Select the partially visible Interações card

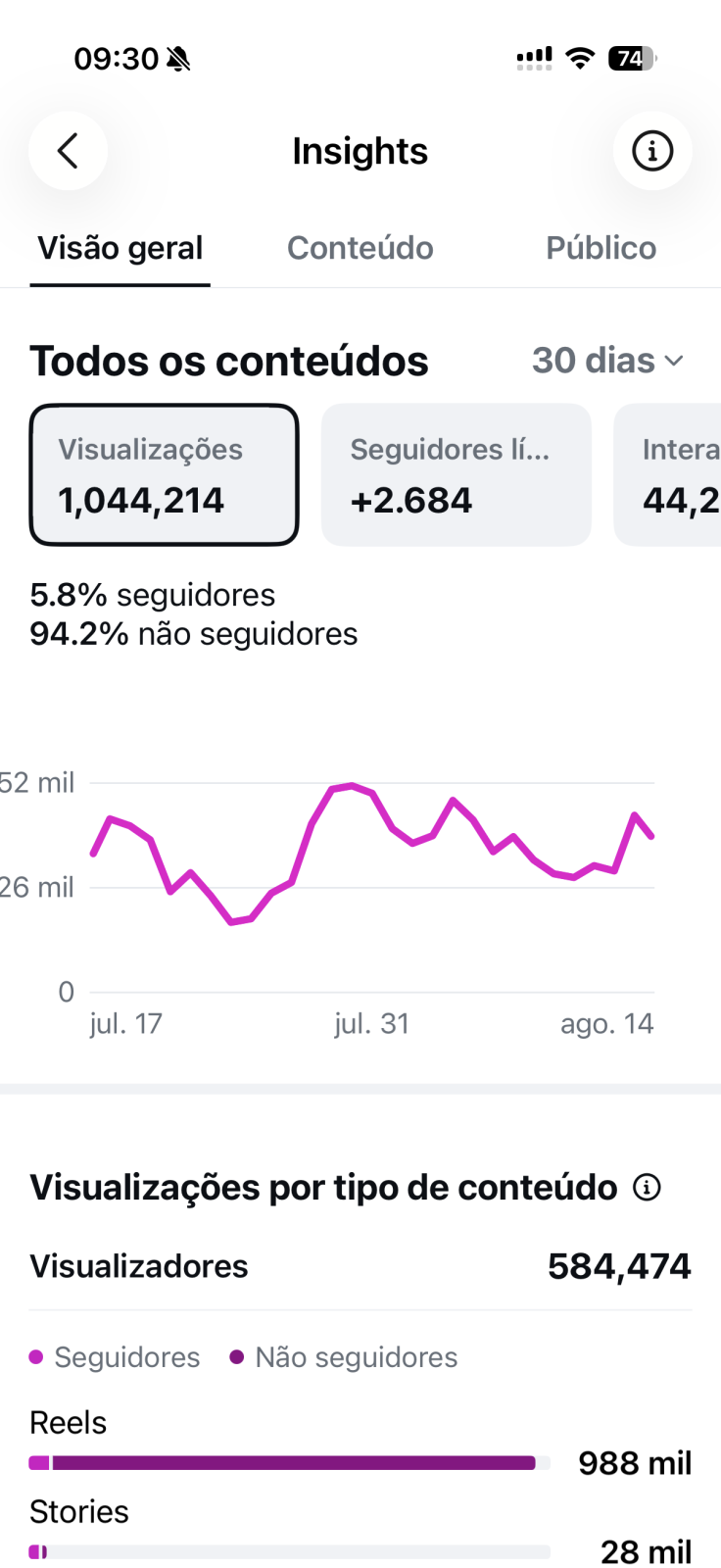coord(668,474)
